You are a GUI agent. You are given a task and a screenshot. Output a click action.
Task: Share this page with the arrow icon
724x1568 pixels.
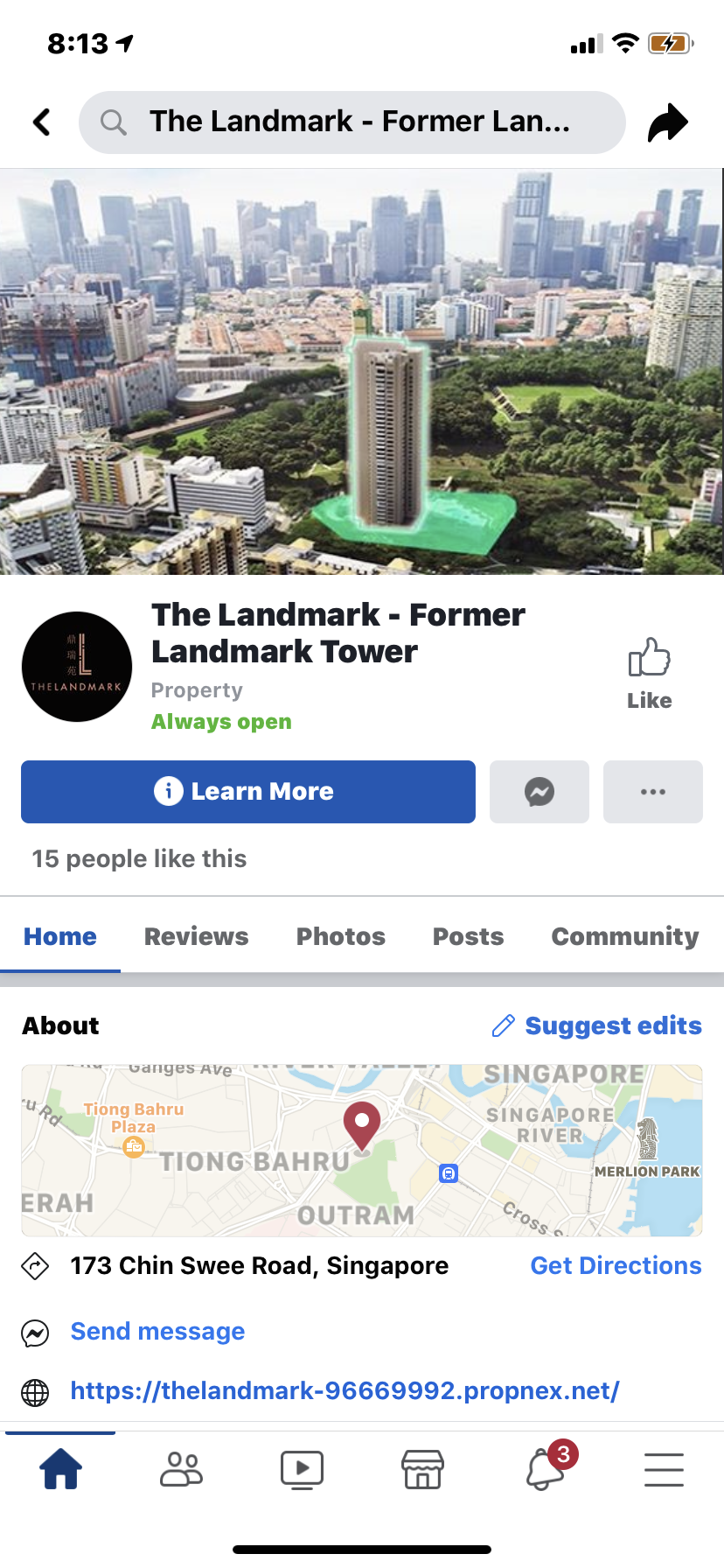[668, 122]
